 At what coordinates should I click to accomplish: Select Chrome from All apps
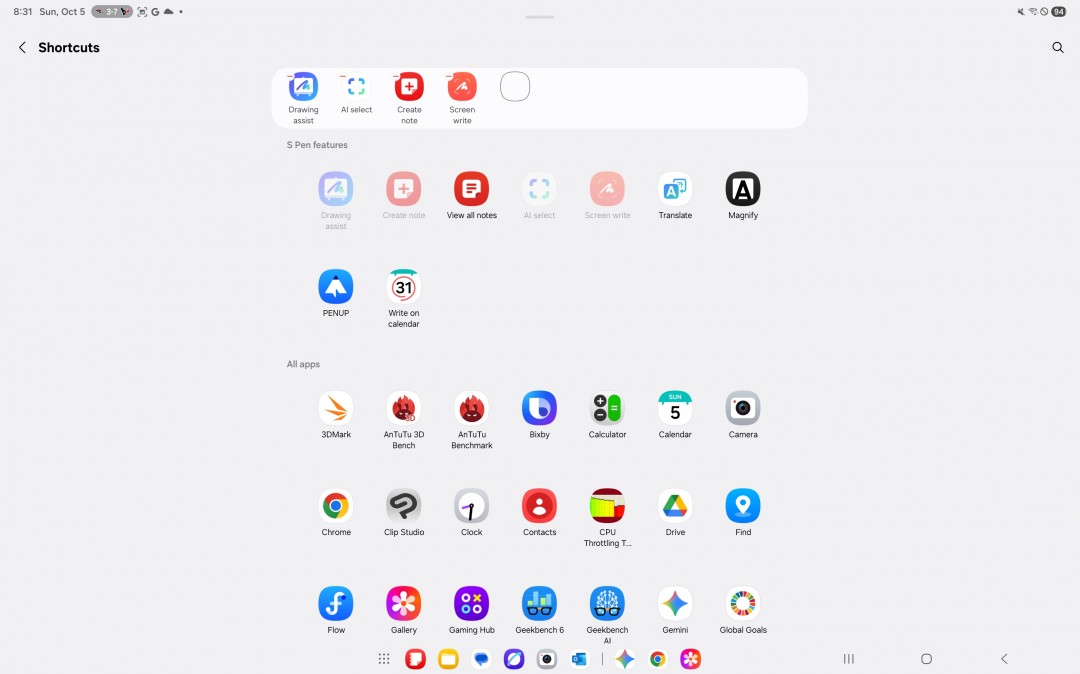pos(336,506)
